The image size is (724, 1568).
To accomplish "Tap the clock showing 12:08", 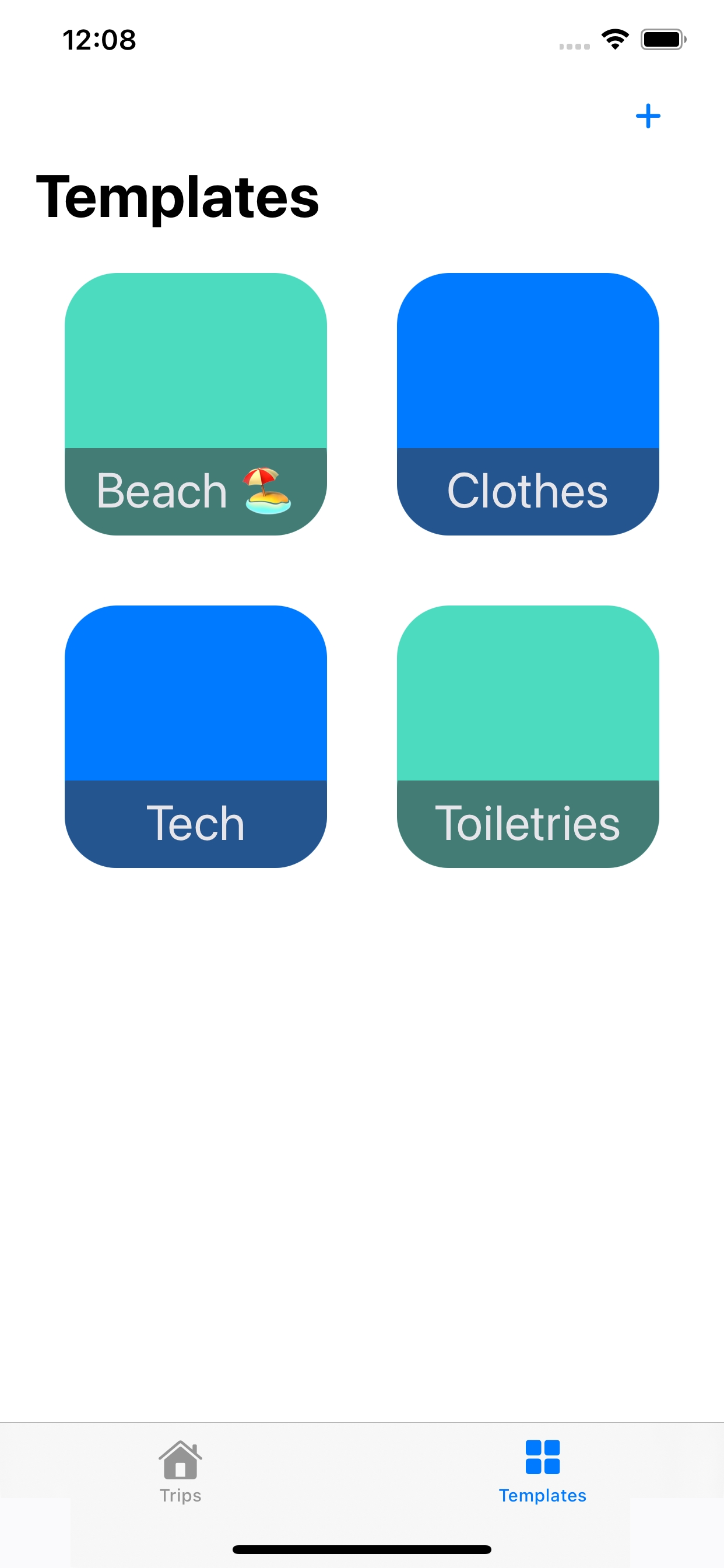I will tap(100, 40).
